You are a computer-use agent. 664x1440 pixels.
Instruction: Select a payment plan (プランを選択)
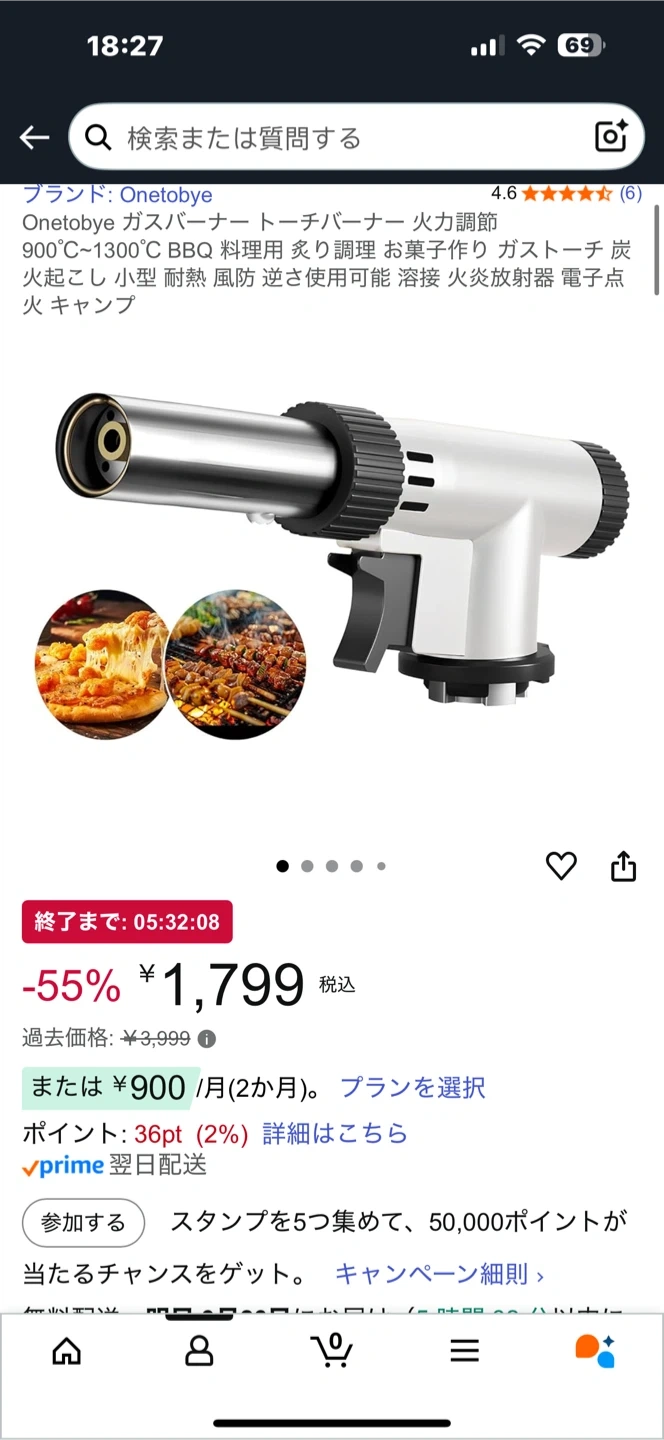[412, 1087]
